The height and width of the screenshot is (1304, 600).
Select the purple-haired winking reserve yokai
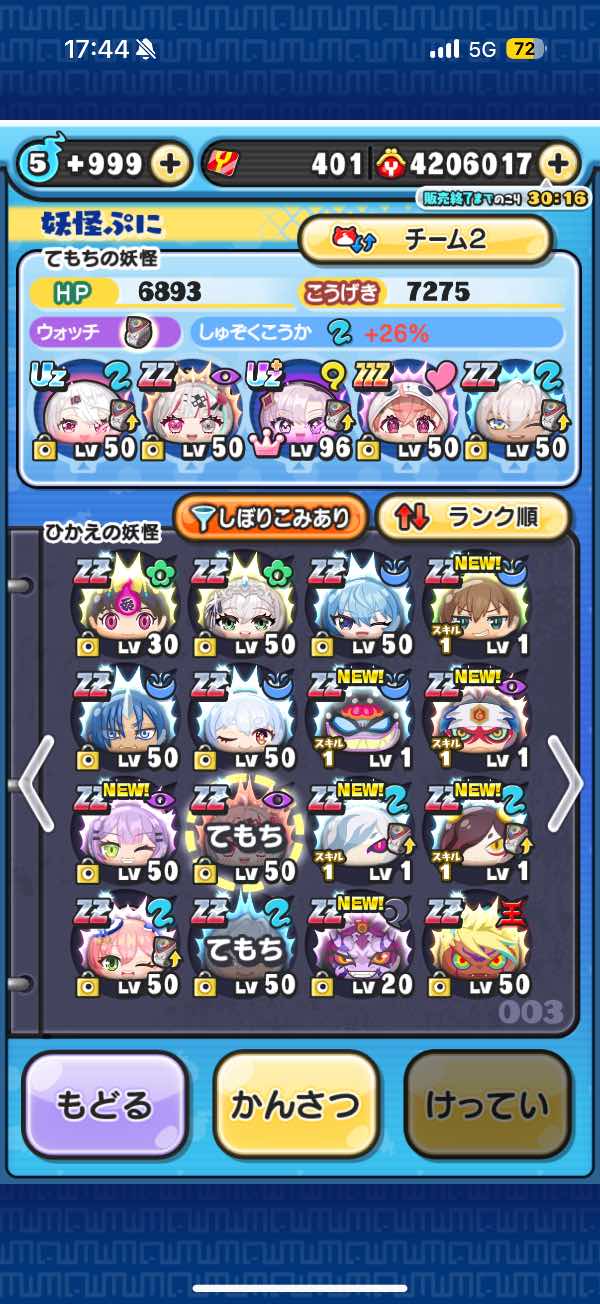[x=125, y=835]
